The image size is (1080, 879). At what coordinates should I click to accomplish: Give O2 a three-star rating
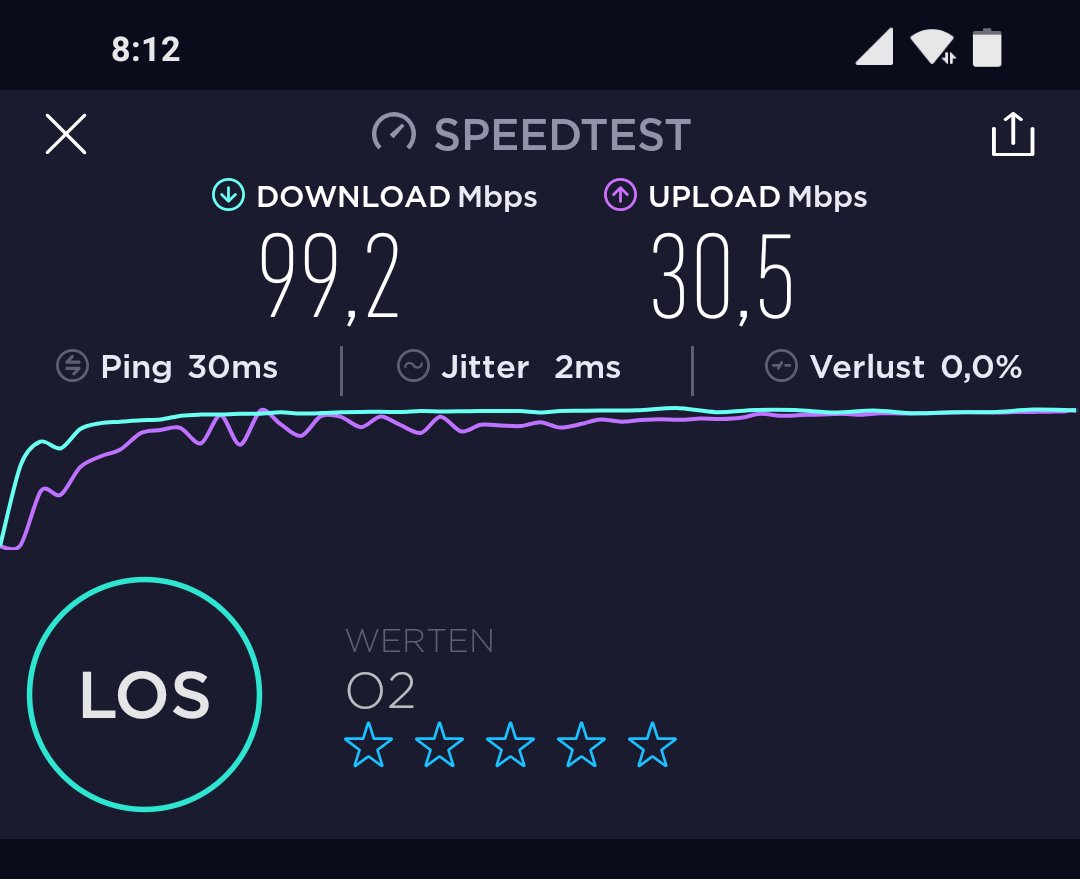510,746
